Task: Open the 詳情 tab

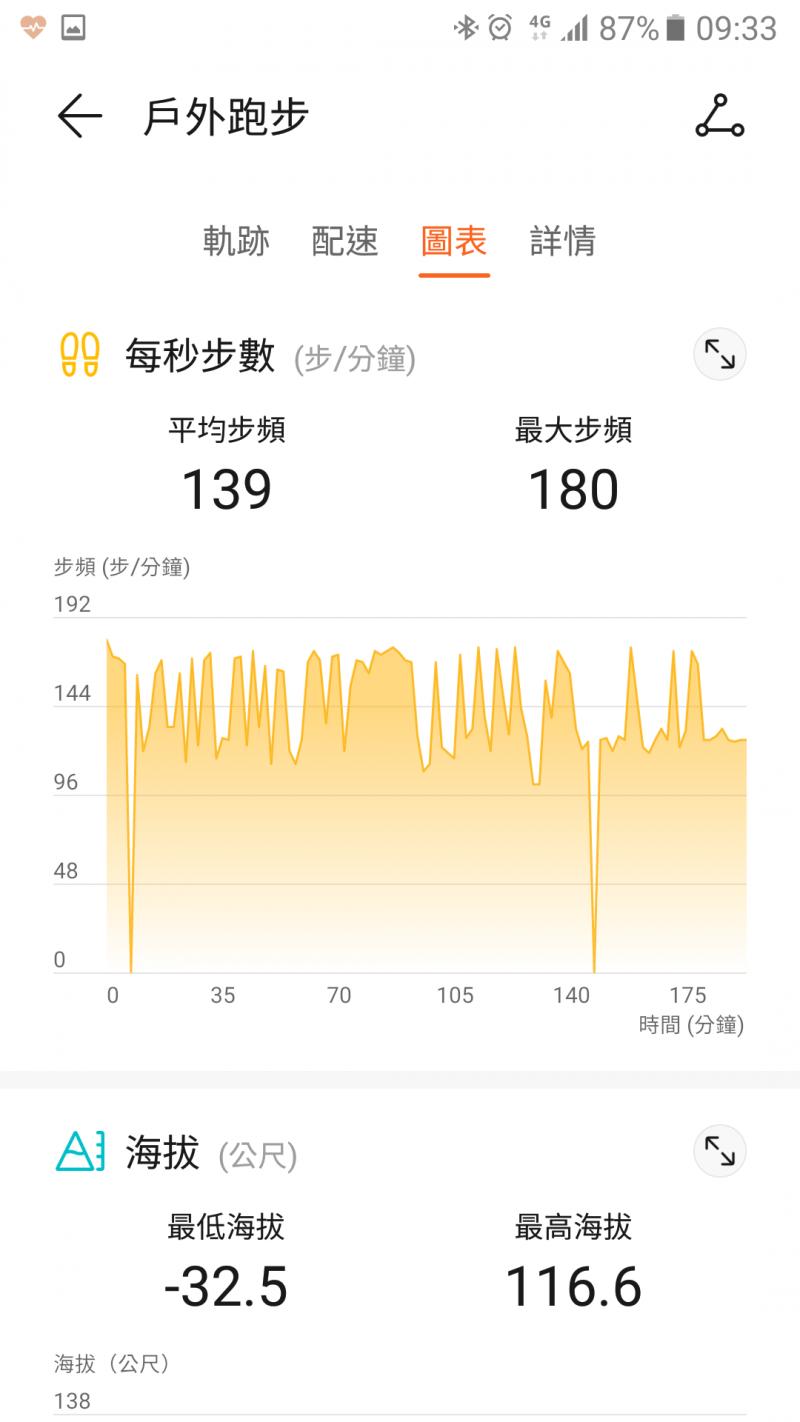Action: [x=563, y=241]
